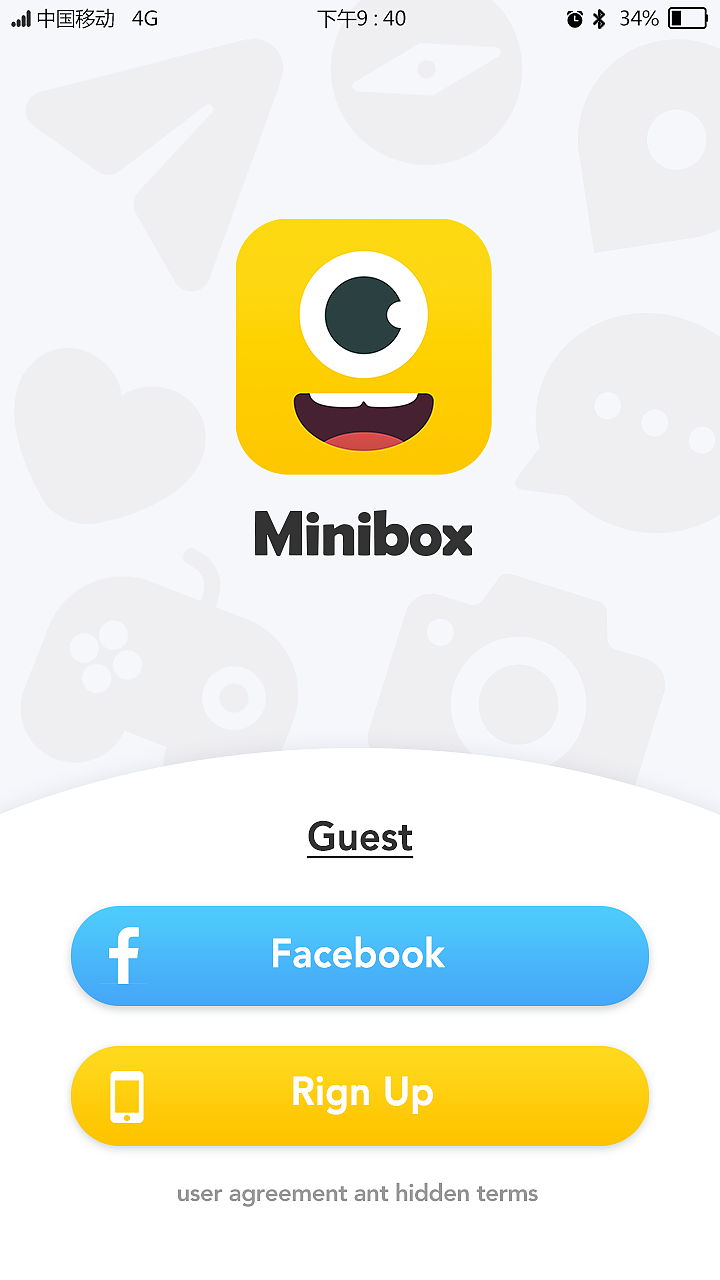Log in with Facebook
The image size is (720, 1280).
click(360, 955)
